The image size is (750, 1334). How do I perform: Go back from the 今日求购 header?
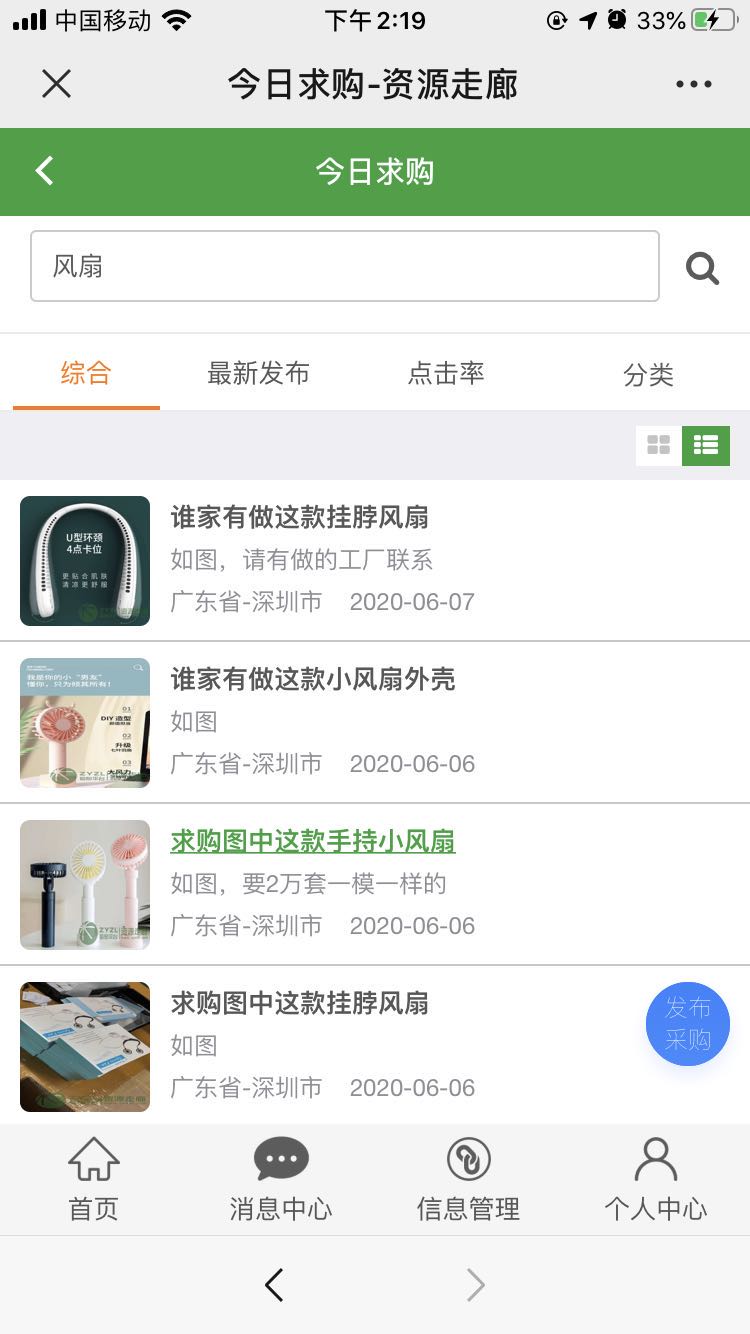click(x=45, y=171)
